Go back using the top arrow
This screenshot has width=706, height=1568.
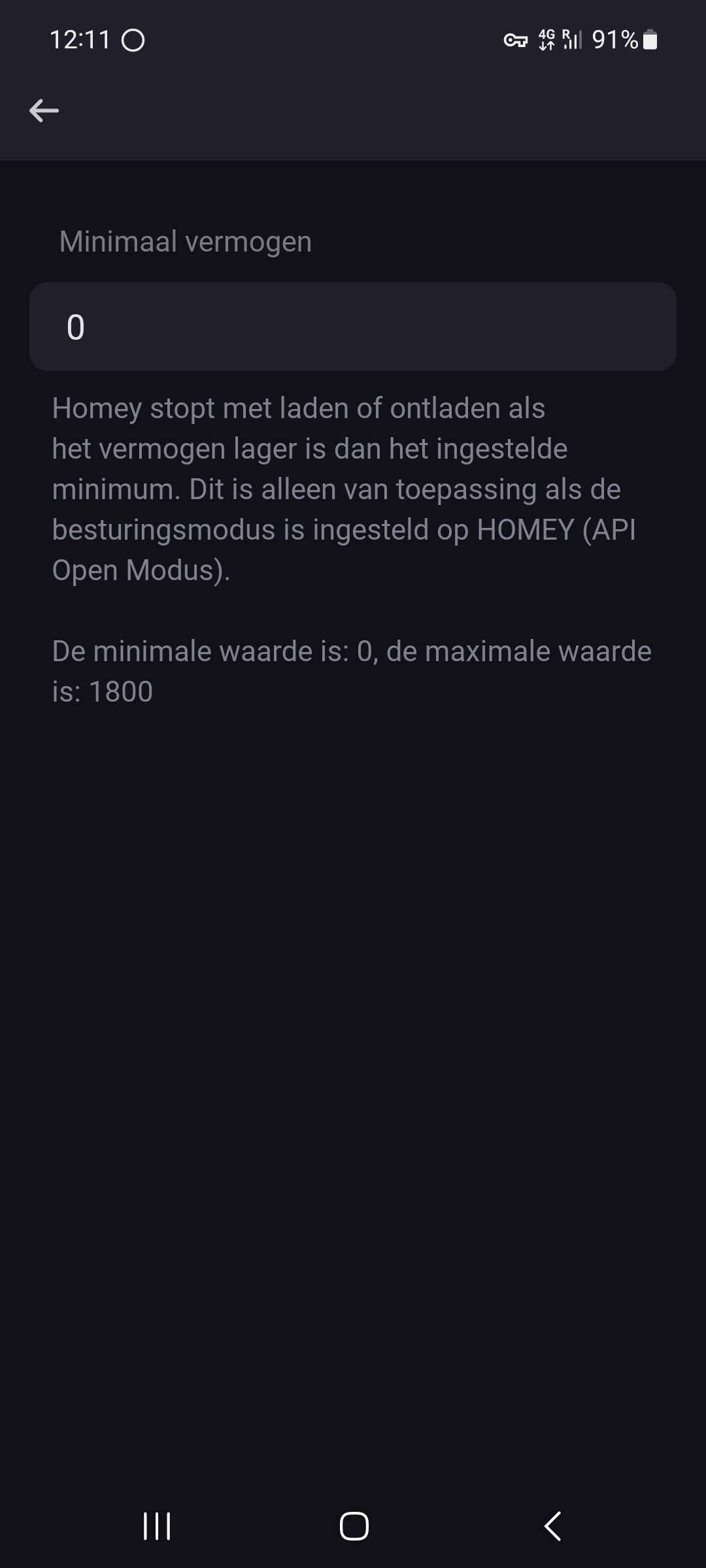44,110
